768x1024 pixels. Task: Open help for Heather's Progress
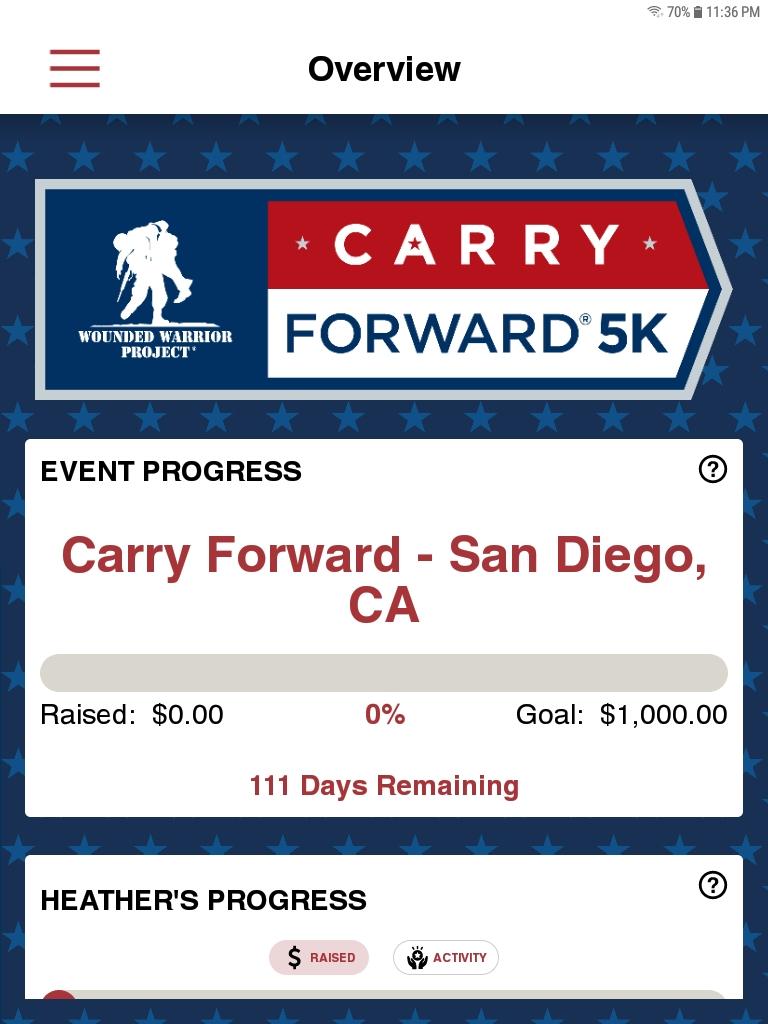[x=712, y=885]
